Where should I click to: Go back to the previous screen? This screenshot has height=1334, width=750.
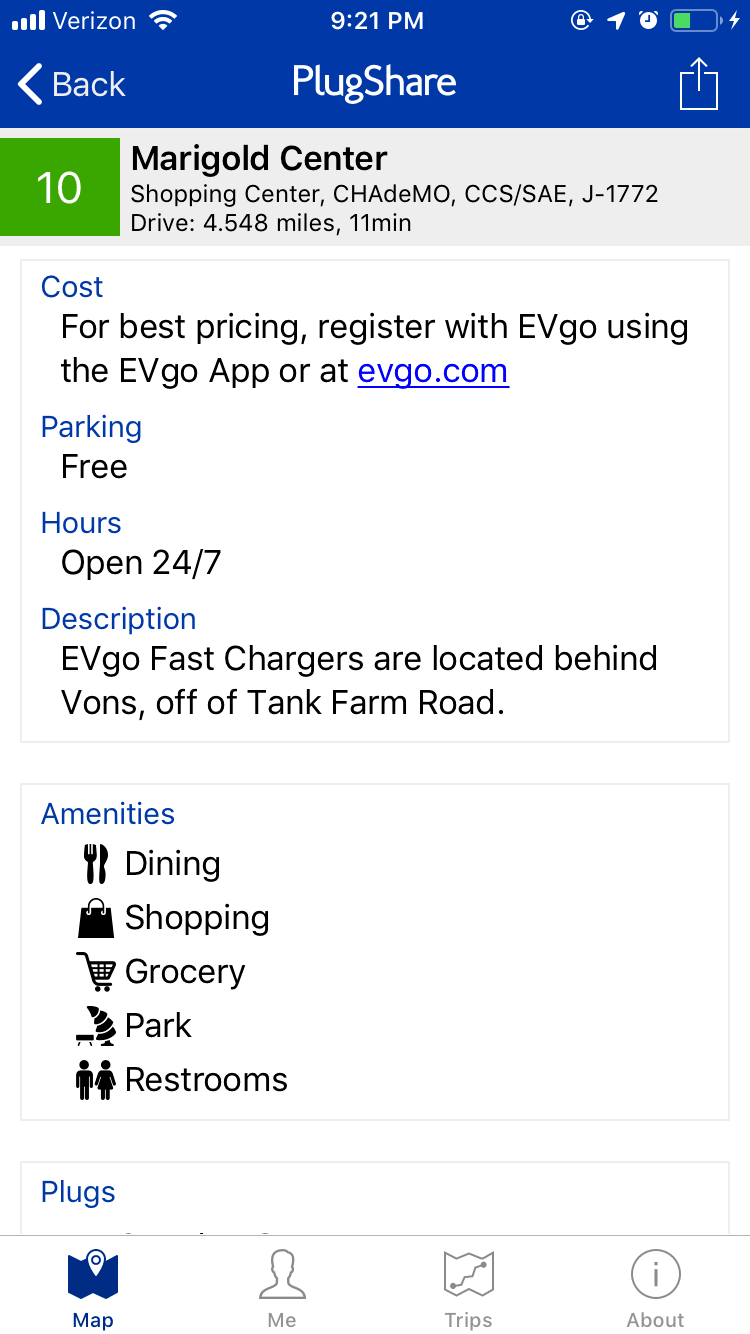click(x=72, y=85)
